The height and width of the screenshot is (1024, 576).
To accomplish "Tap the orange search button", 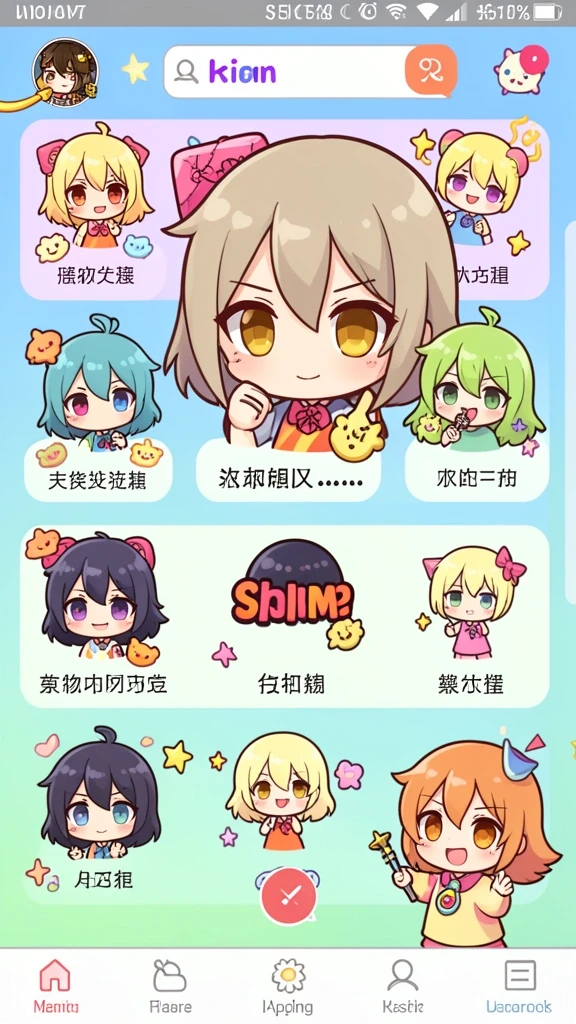I will (x=430, y=71).
